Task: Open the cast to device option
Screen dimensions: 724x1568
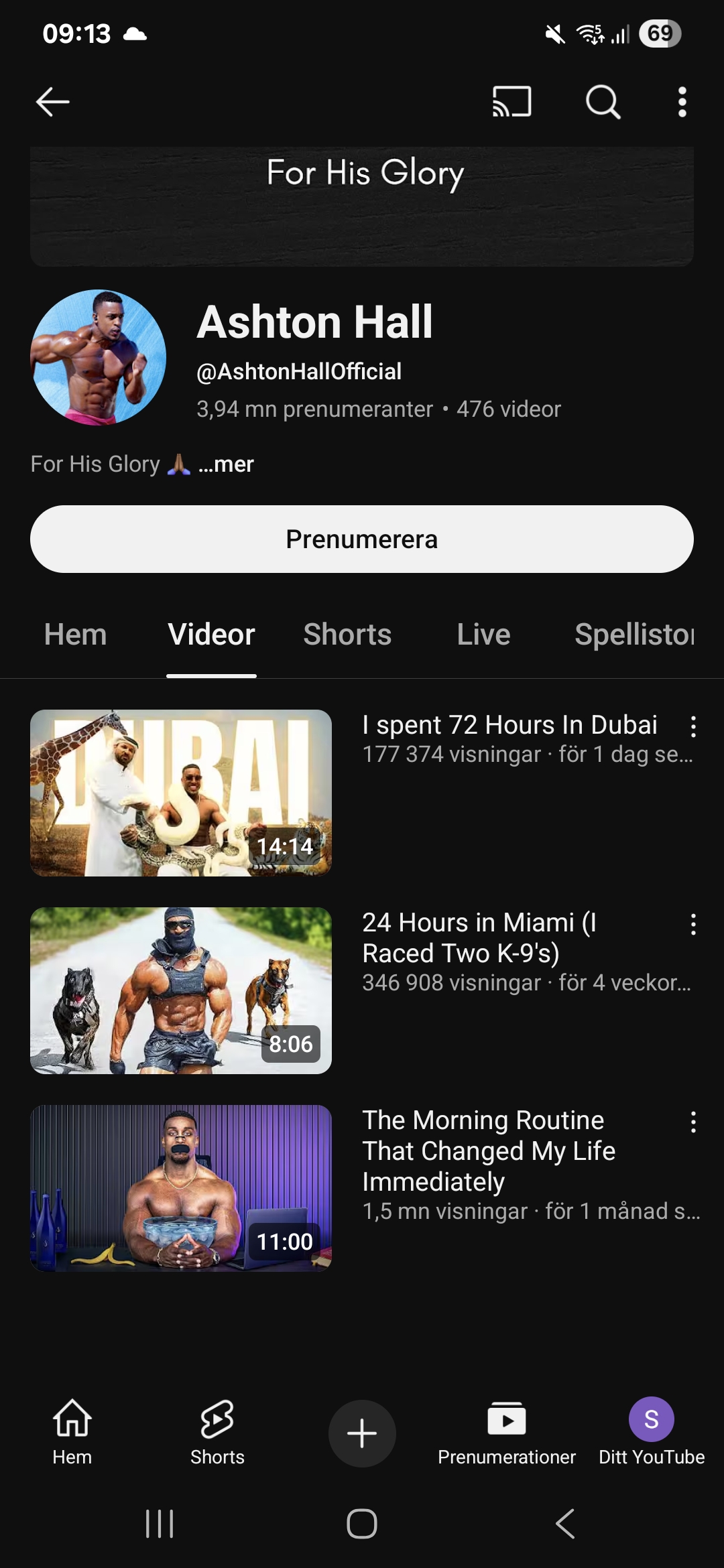Action: point(511,102)
